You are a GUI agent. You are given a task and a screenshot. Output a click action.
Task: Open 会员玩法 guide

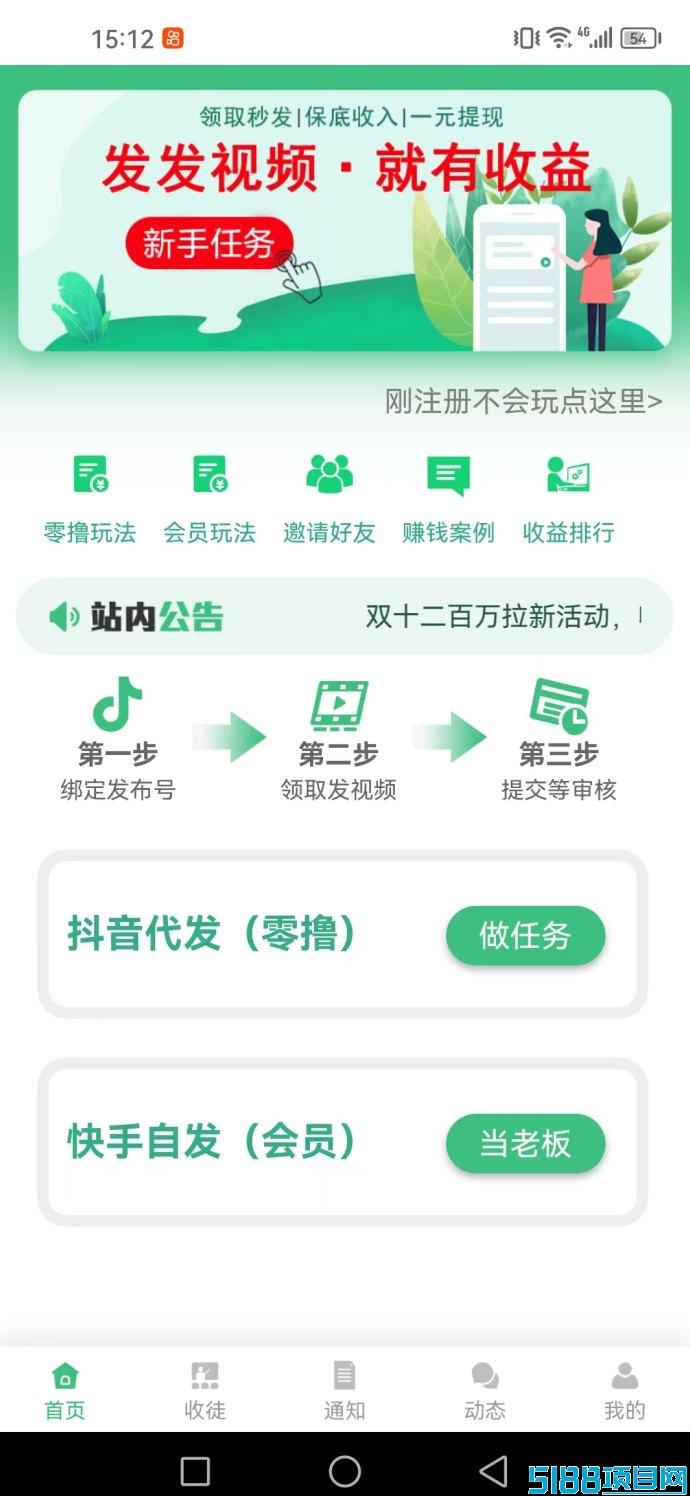210,498
